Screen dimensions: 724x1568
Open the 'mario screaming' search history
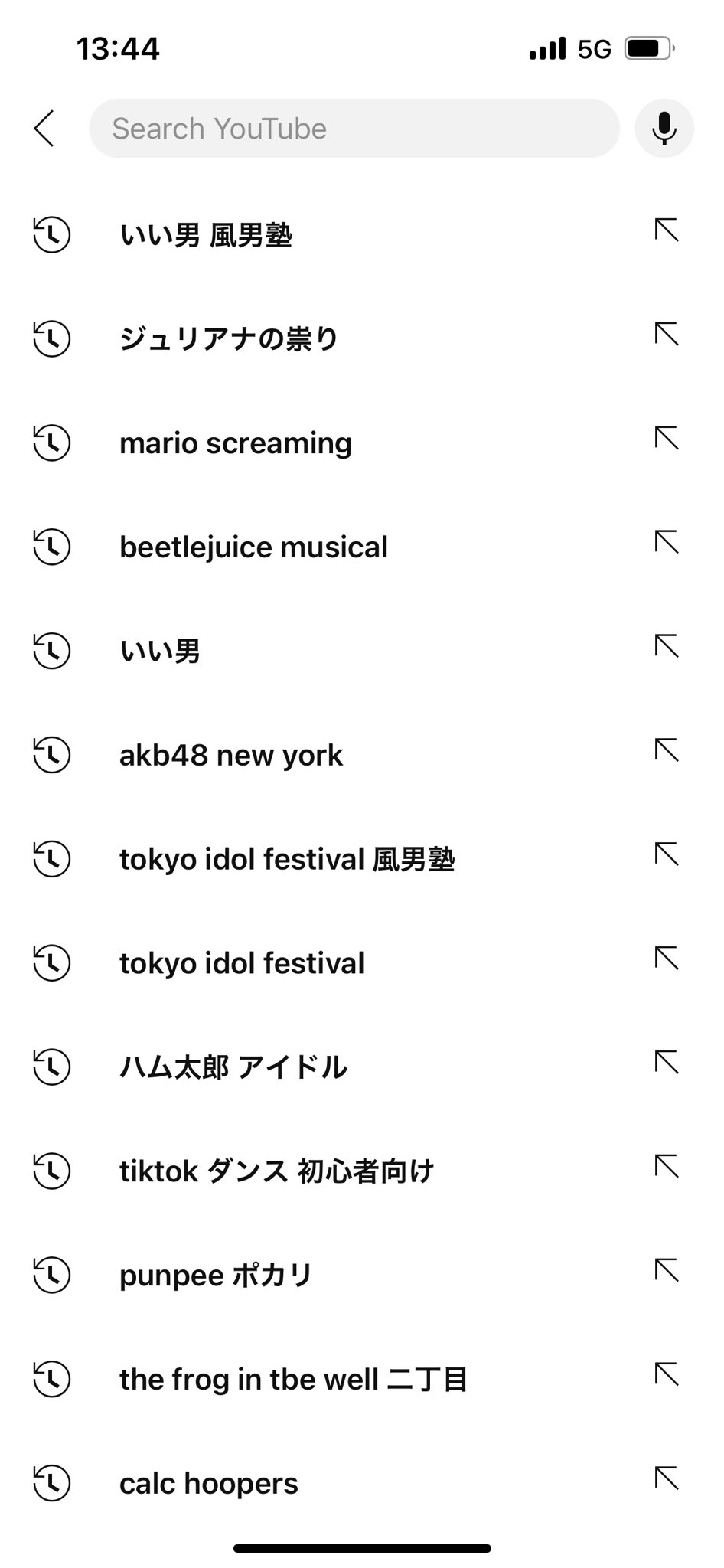pyautogui.click(x=362, y=443)
